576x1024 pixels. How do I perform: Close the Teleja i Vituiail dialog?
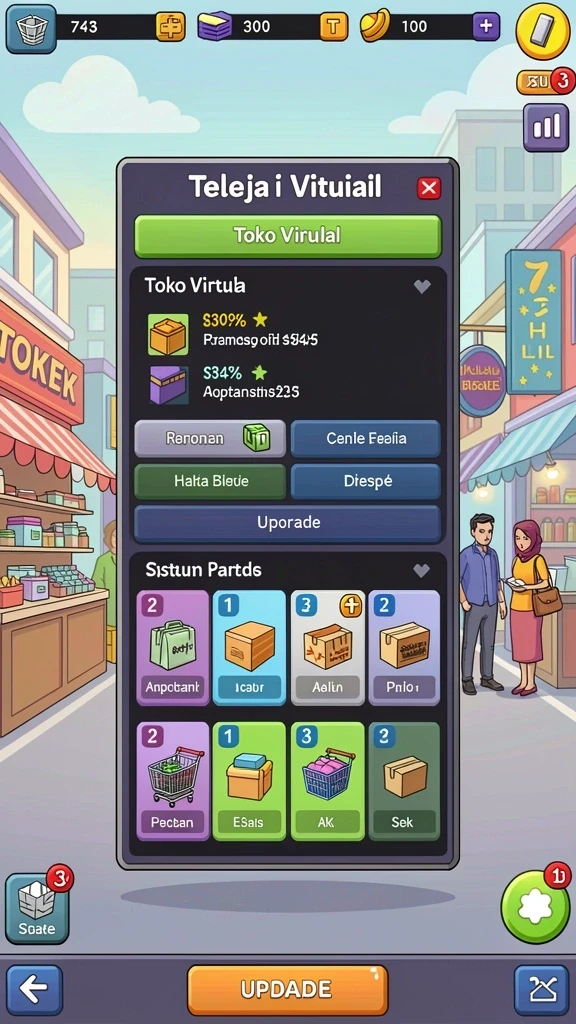428,189
